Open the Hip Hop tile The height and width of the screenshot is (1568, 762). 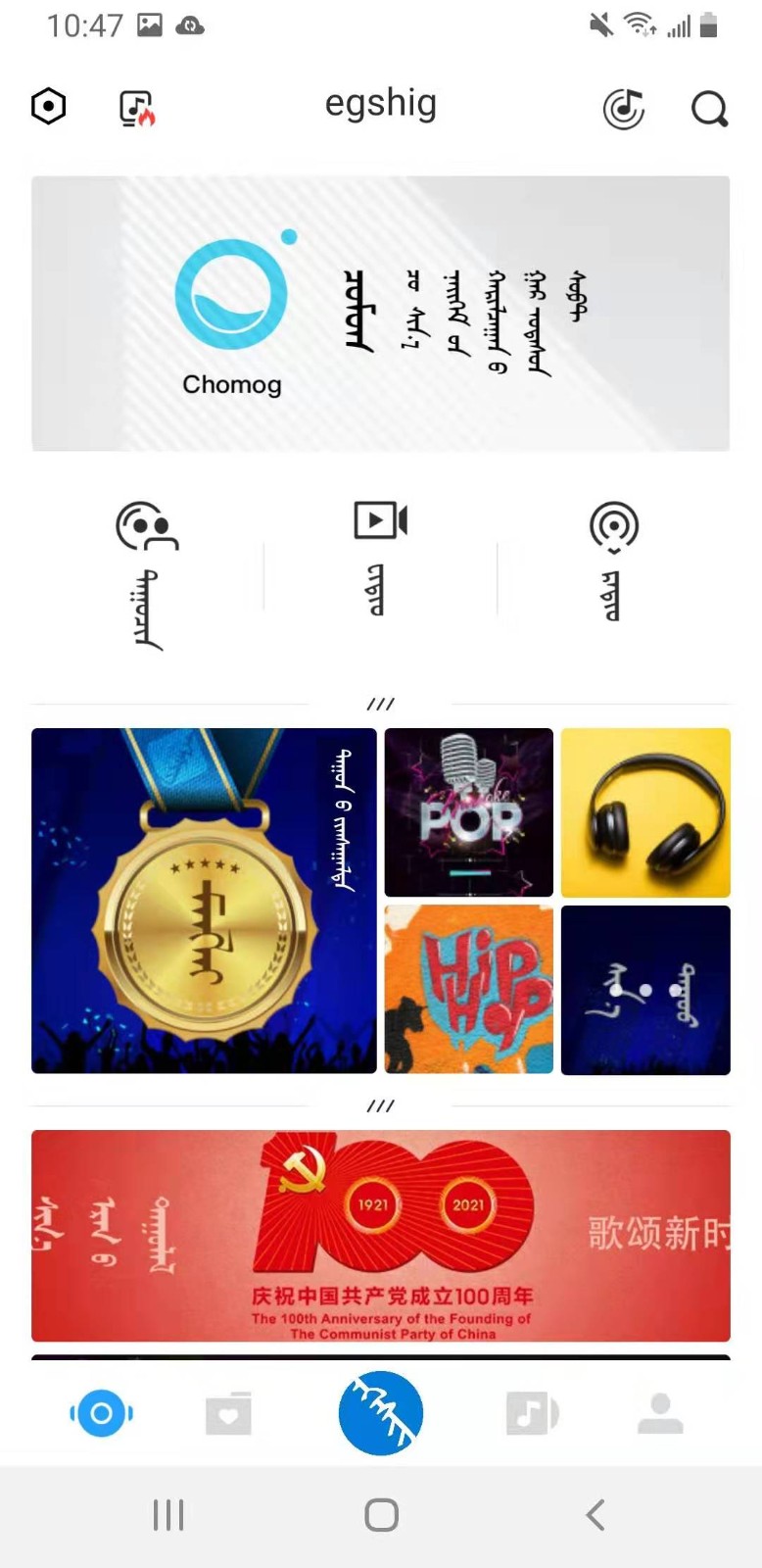[468, 989]
